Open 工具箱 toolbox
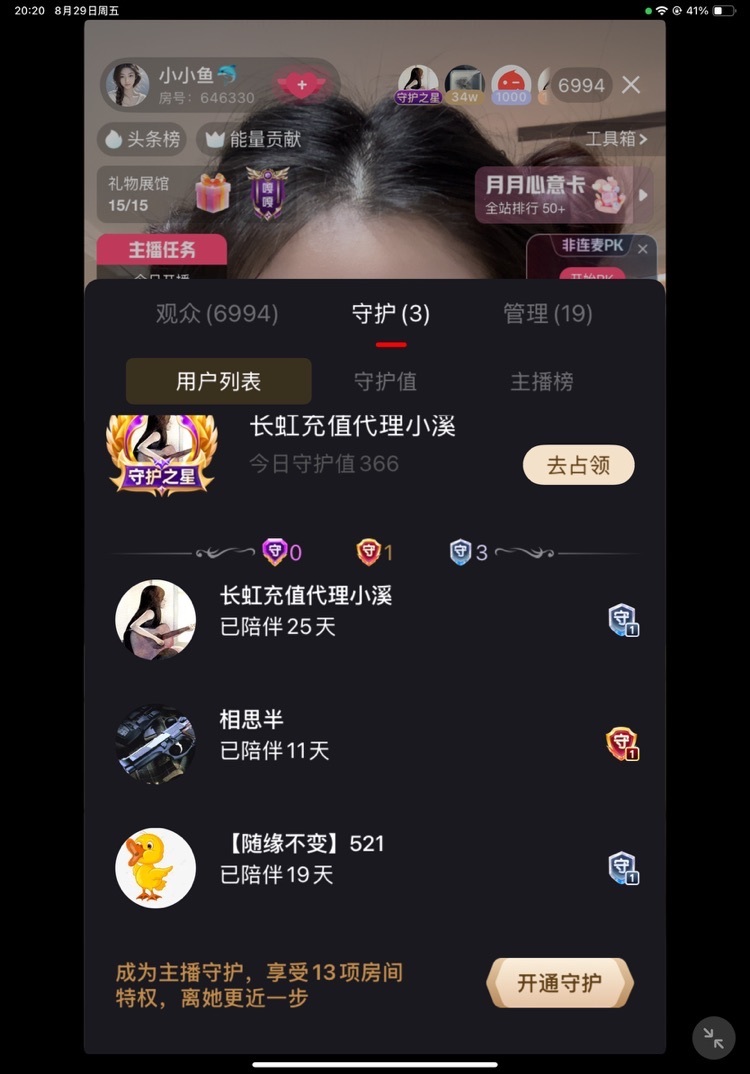Screen dimensions: 750x1074 pyautogui.click(x=615, y=139)
